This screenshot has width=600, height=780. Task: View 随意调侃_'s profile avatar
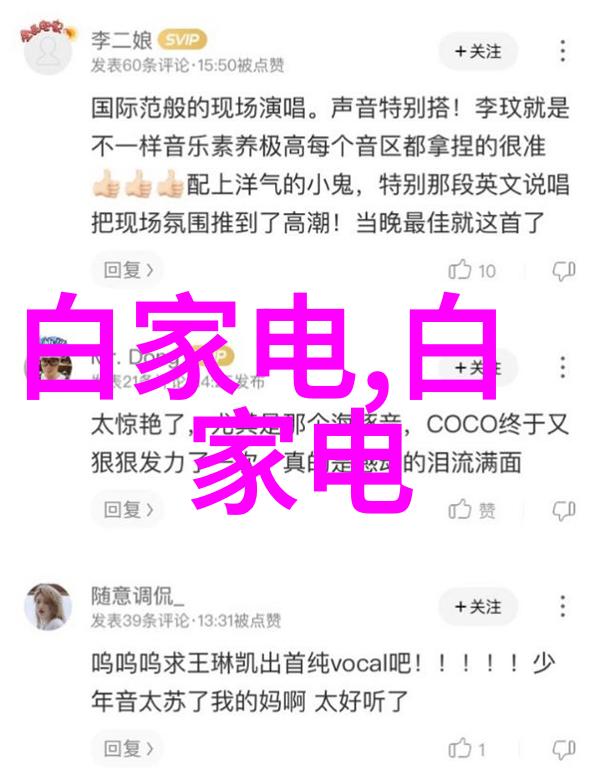pos(48,607)
